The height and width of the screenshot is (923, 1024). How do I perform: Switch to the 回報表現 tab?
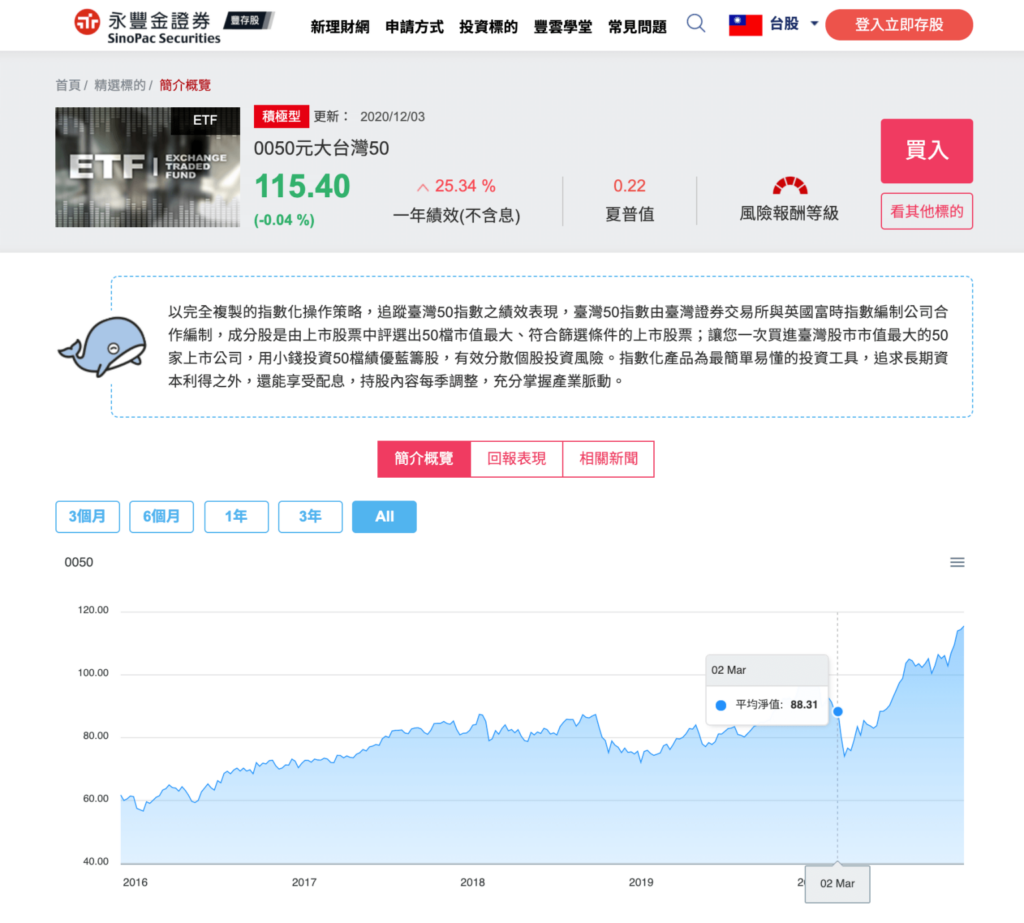(516, 459)
